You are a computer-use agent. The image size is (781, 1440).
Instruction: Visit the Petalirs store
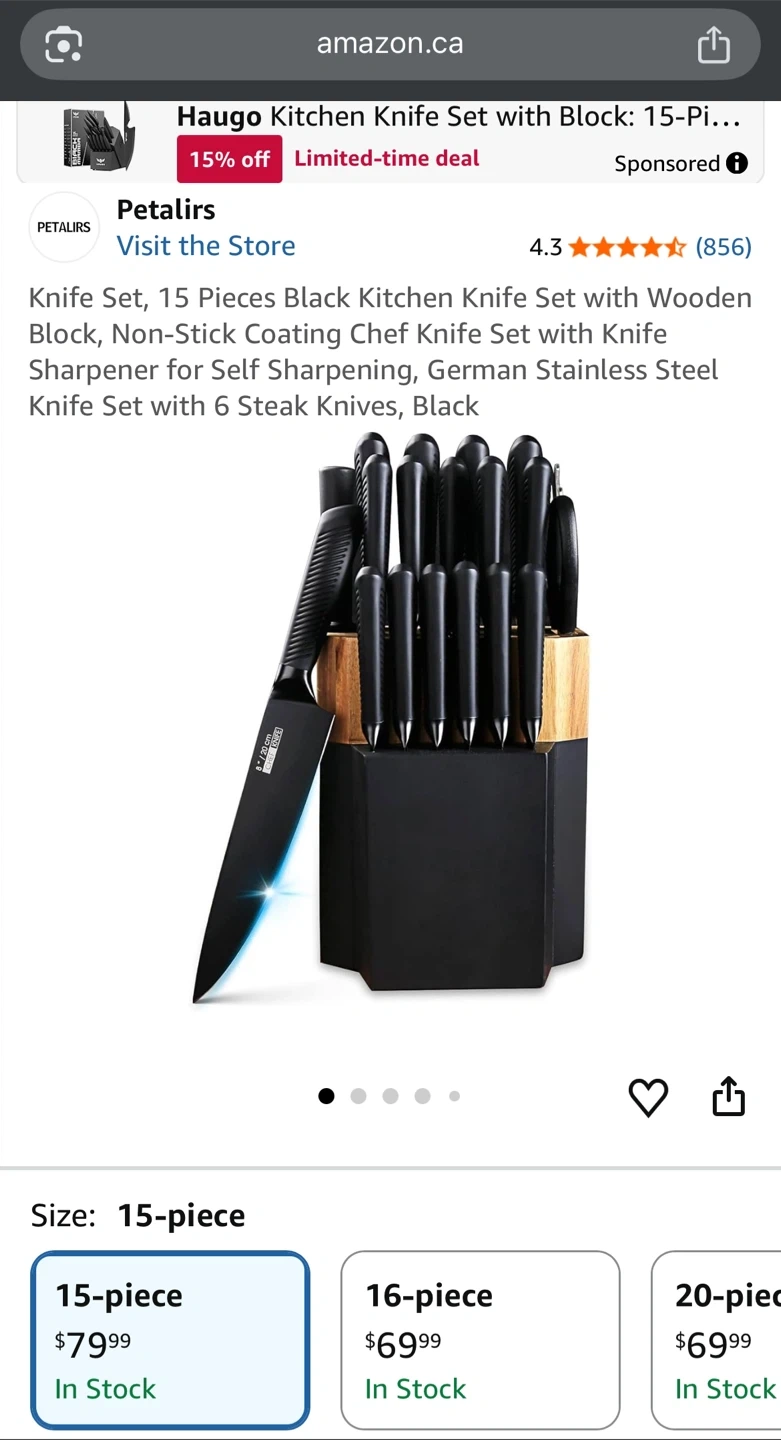tap(206, 246)
